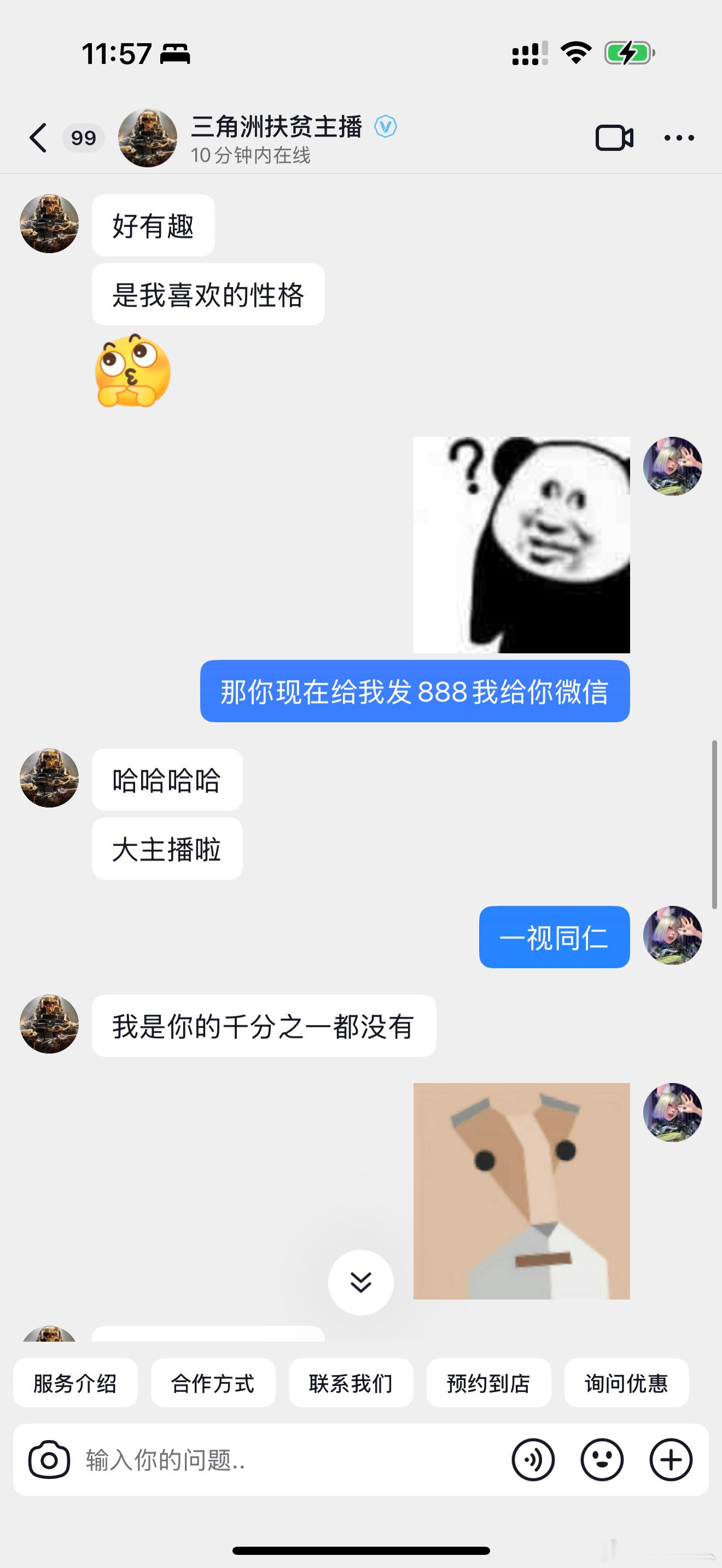This screenshot has width=722, height=1568.
Task: Tap the streamer's profile avatar in the header
Action: click(x=148, y=138)
